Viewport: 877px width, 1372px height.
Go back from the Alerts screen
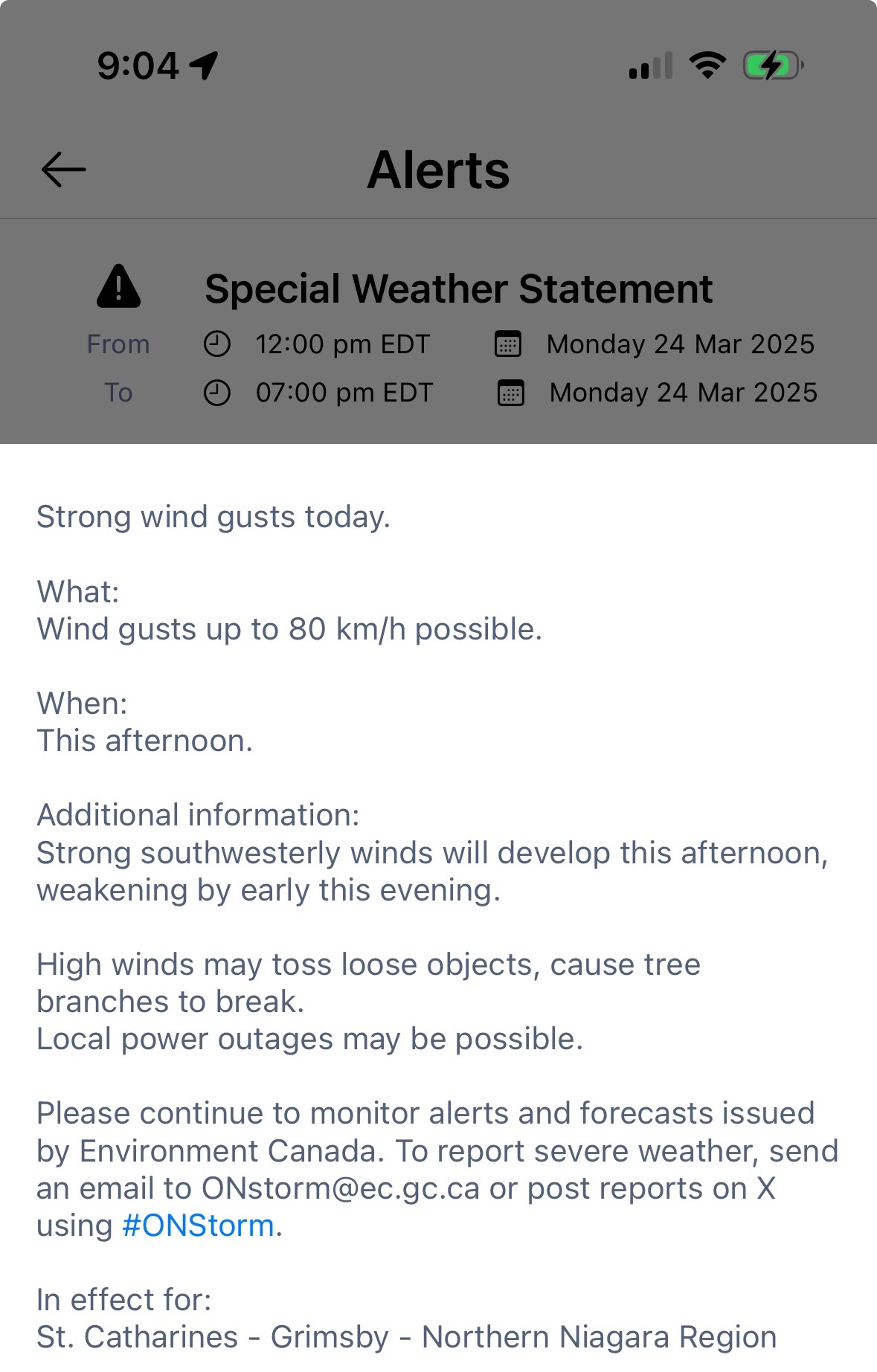[x=63, y=170]
